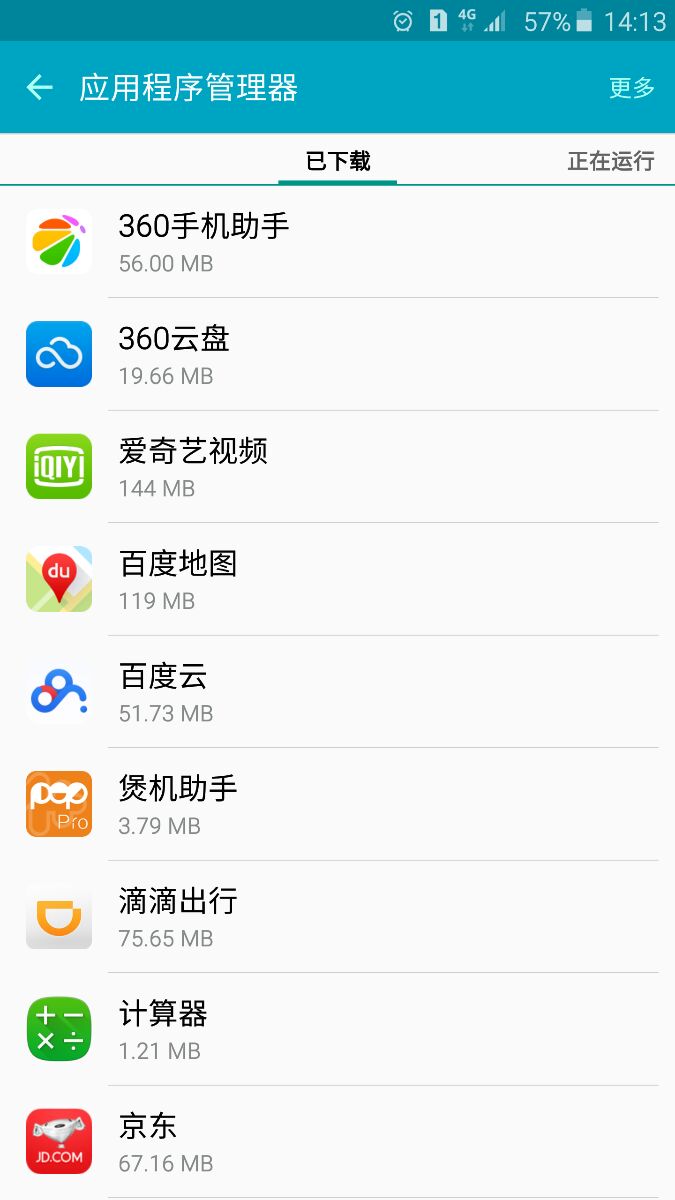Open 360手机助手 app details
Screen dimensions: 675x1200
point(337,241)
